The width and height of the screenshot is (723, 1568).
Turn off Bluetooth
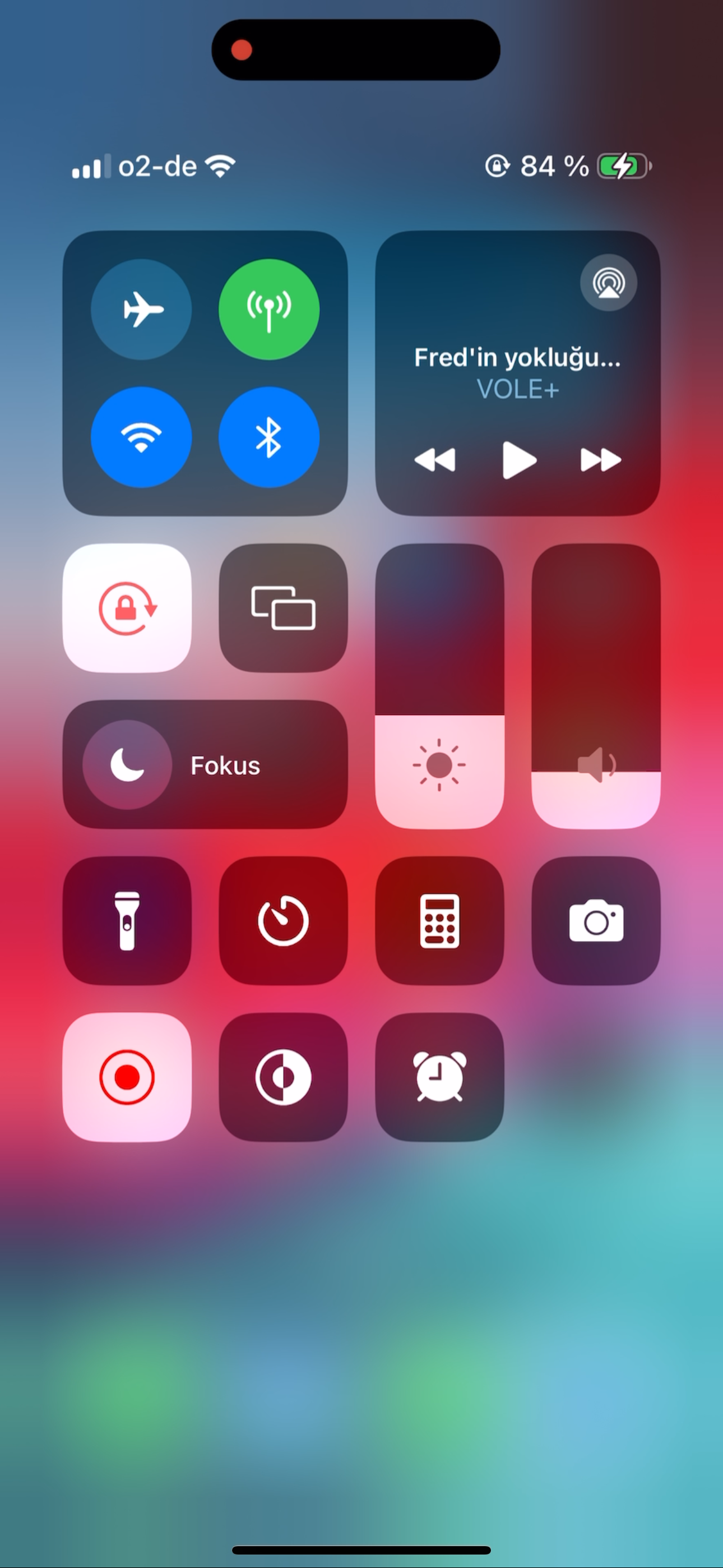pos(269,437)
